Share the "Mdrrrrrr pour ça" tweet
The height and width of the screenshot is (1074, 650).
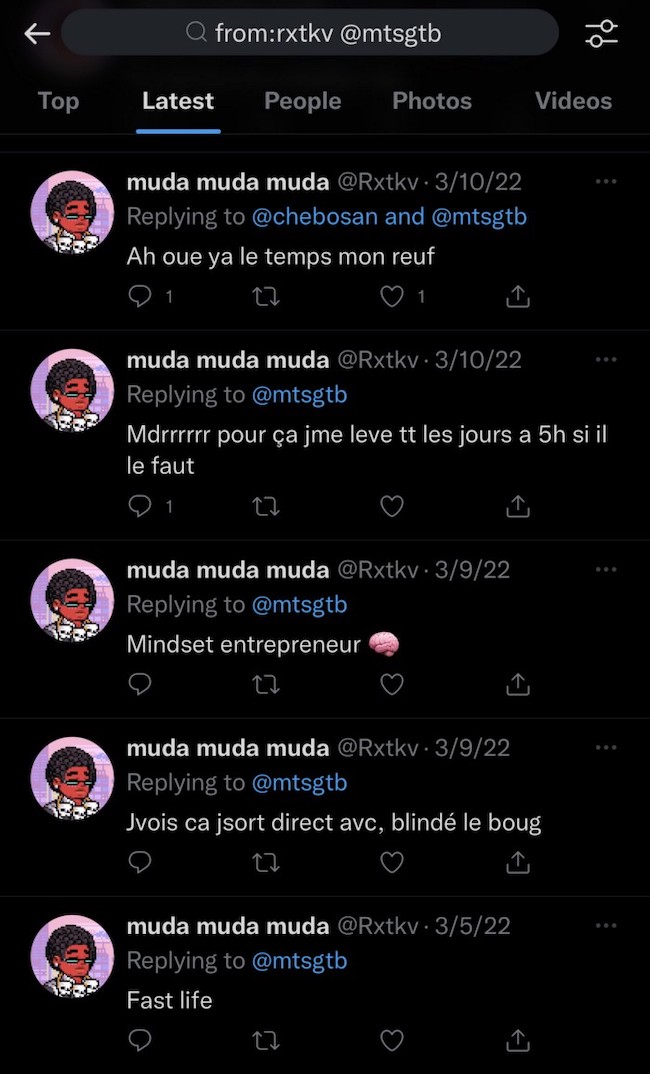pos(518,506)
